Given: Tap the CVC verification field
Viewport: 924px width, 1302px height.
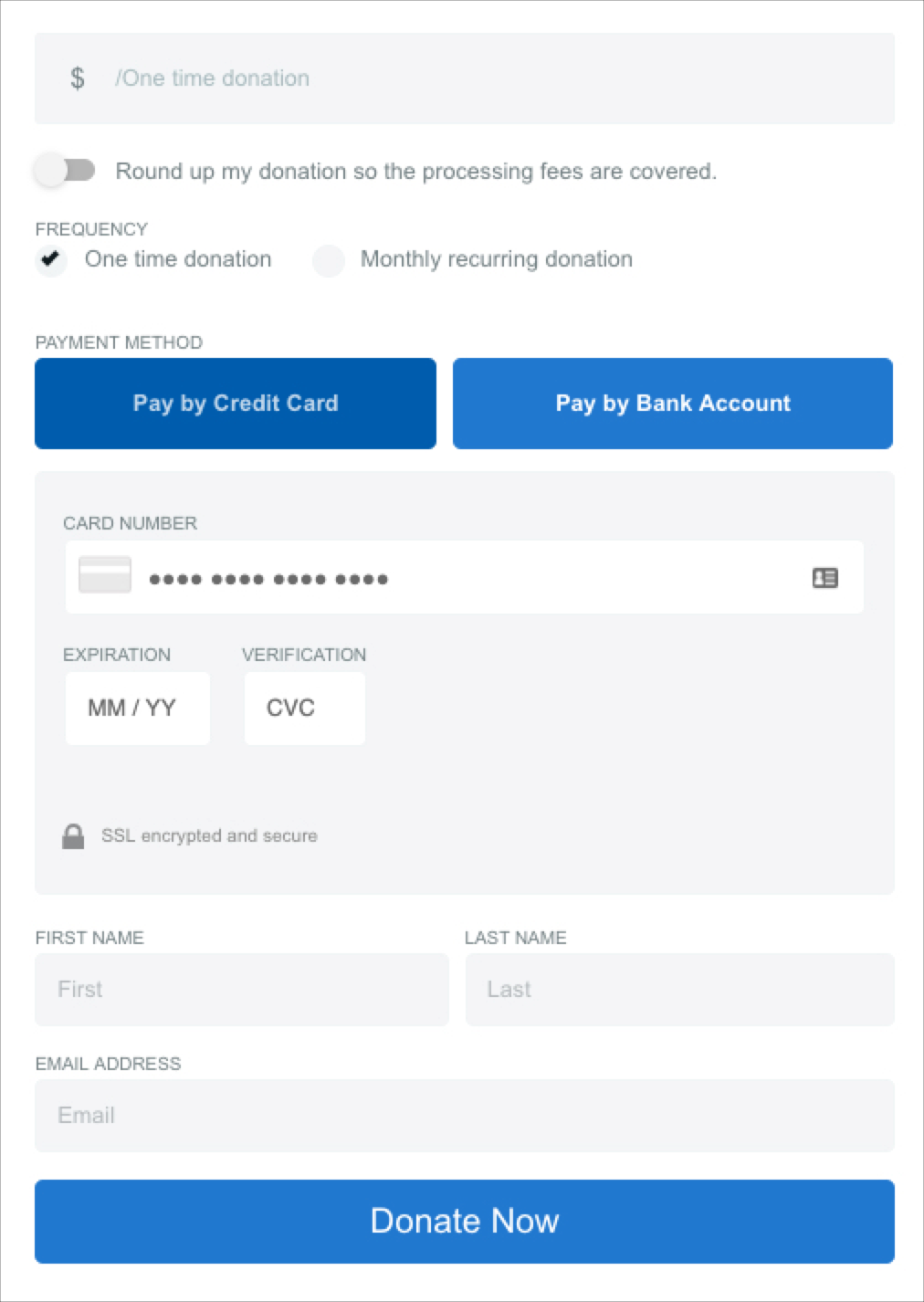Looking at the screenshot, I should pos(304,709).
